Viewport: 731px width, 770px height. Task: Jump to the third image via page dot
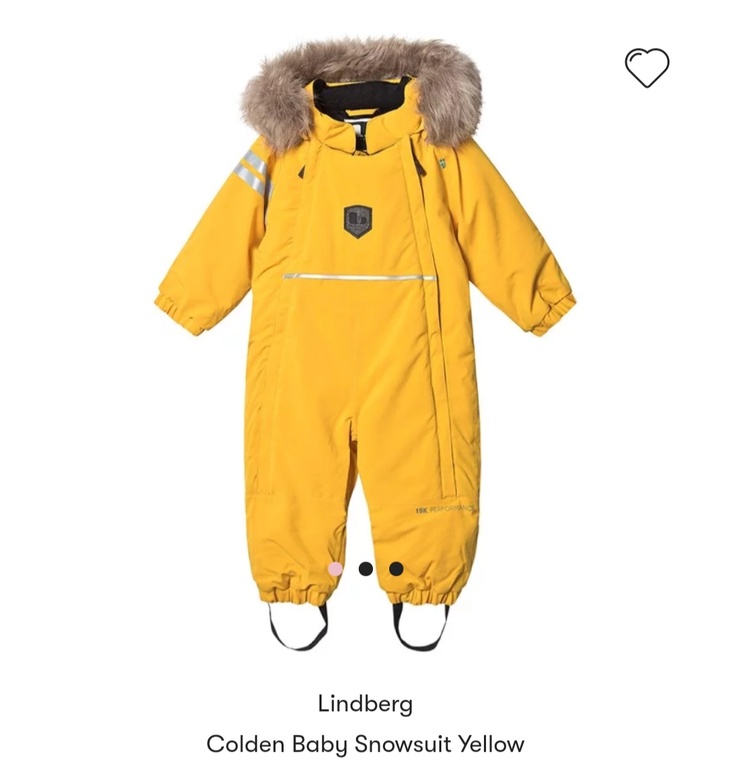396,569
